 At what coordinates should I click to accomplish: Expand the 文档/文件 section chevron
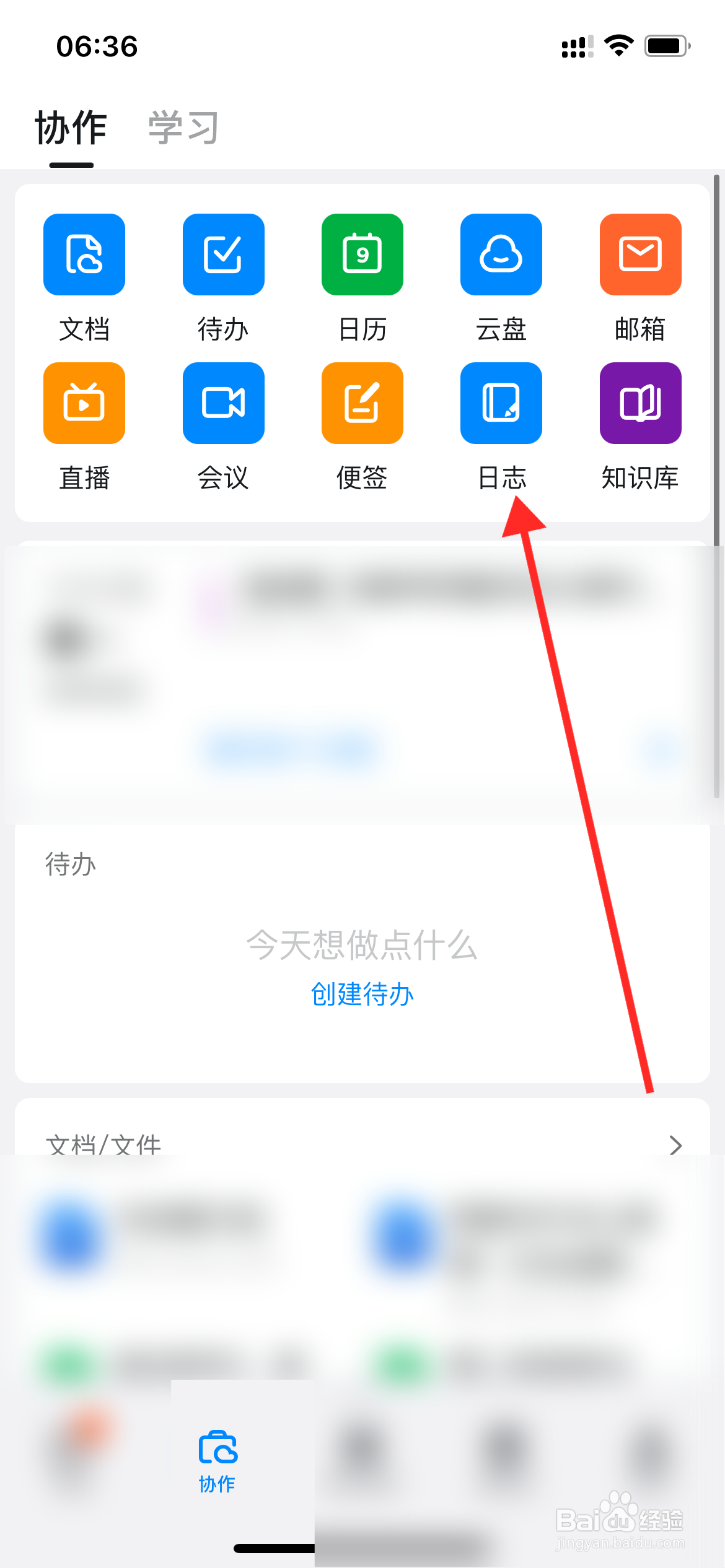click(x=677, y=1145)
